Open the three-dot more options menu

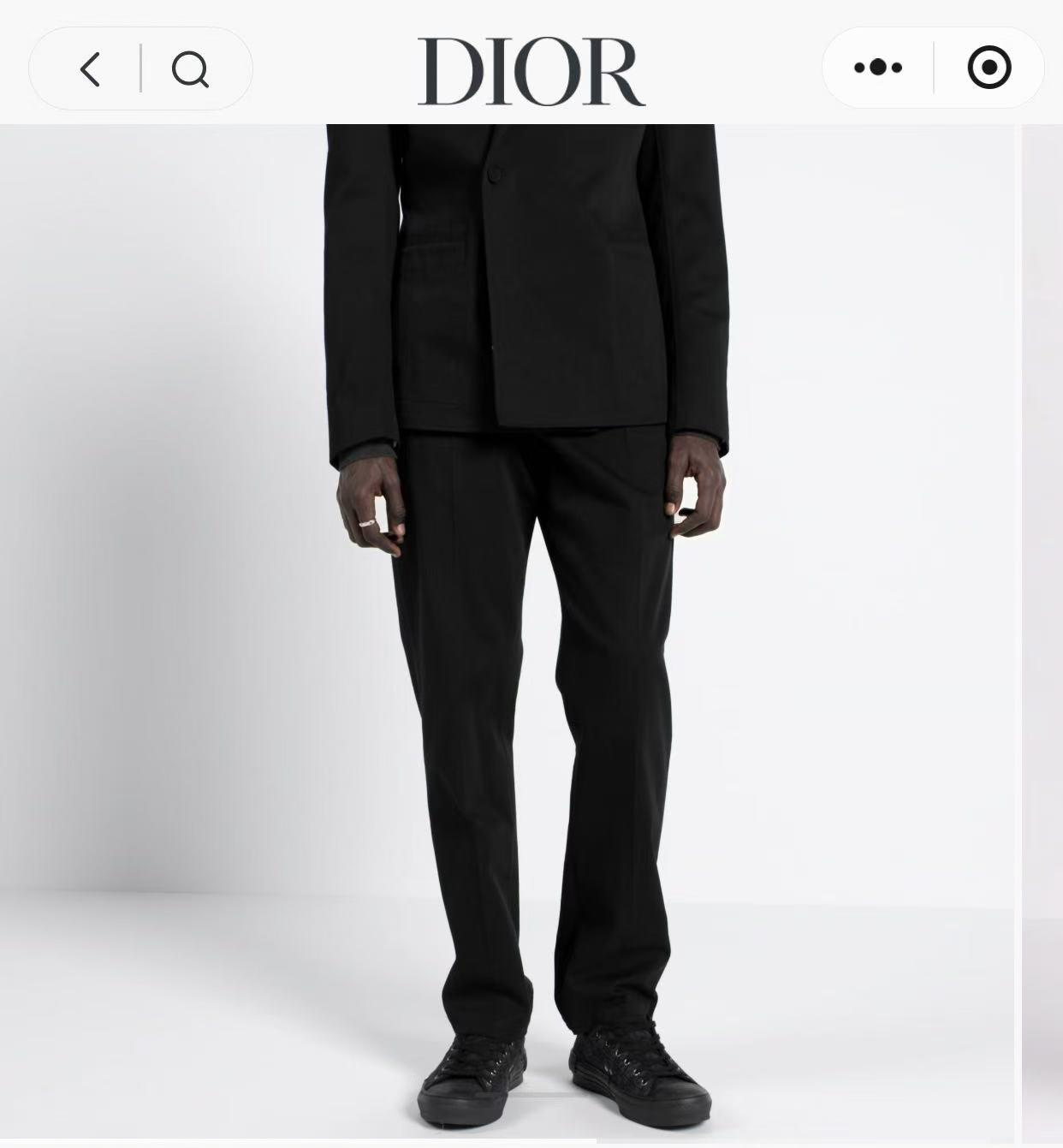[878, 68]
